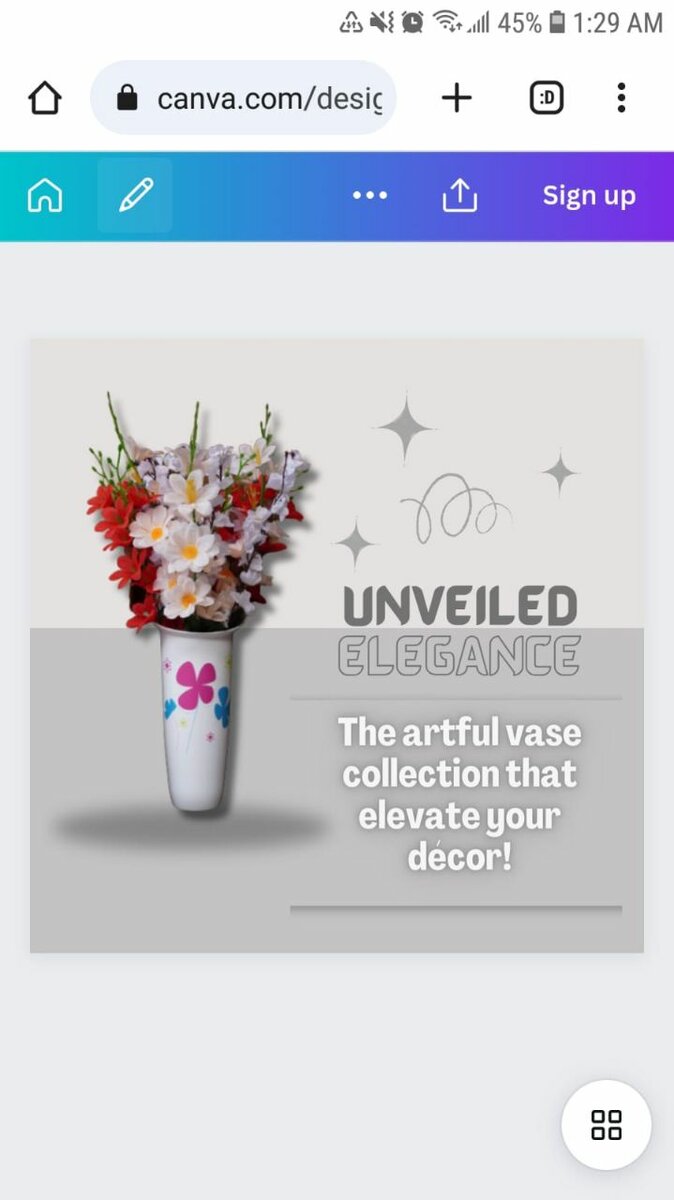Tap the pencil edit icon
This screenshot has height=1200, width=674.
[135, 196]
